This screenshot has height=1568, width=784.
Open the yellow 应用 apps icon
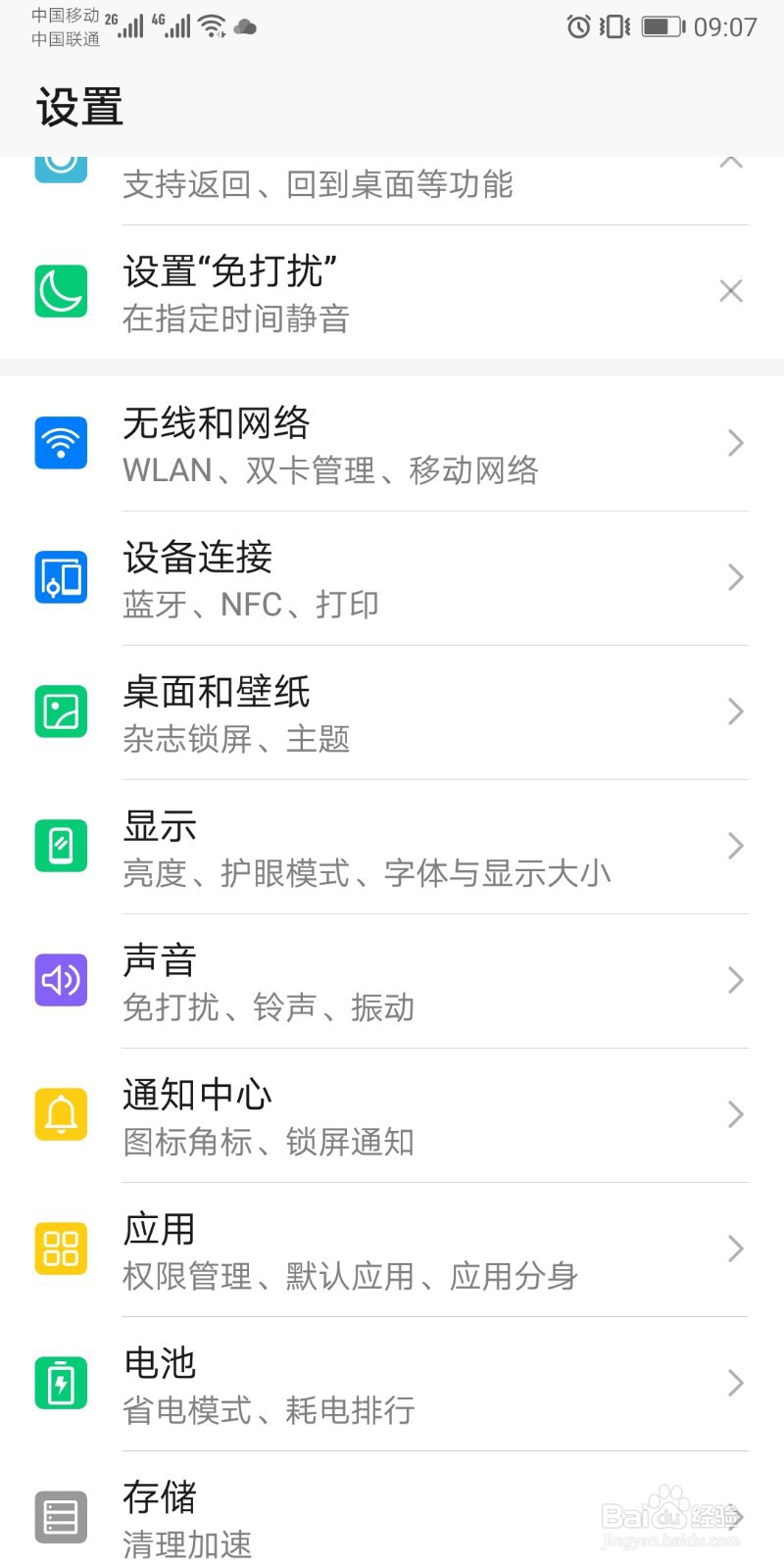[61, 1249]
